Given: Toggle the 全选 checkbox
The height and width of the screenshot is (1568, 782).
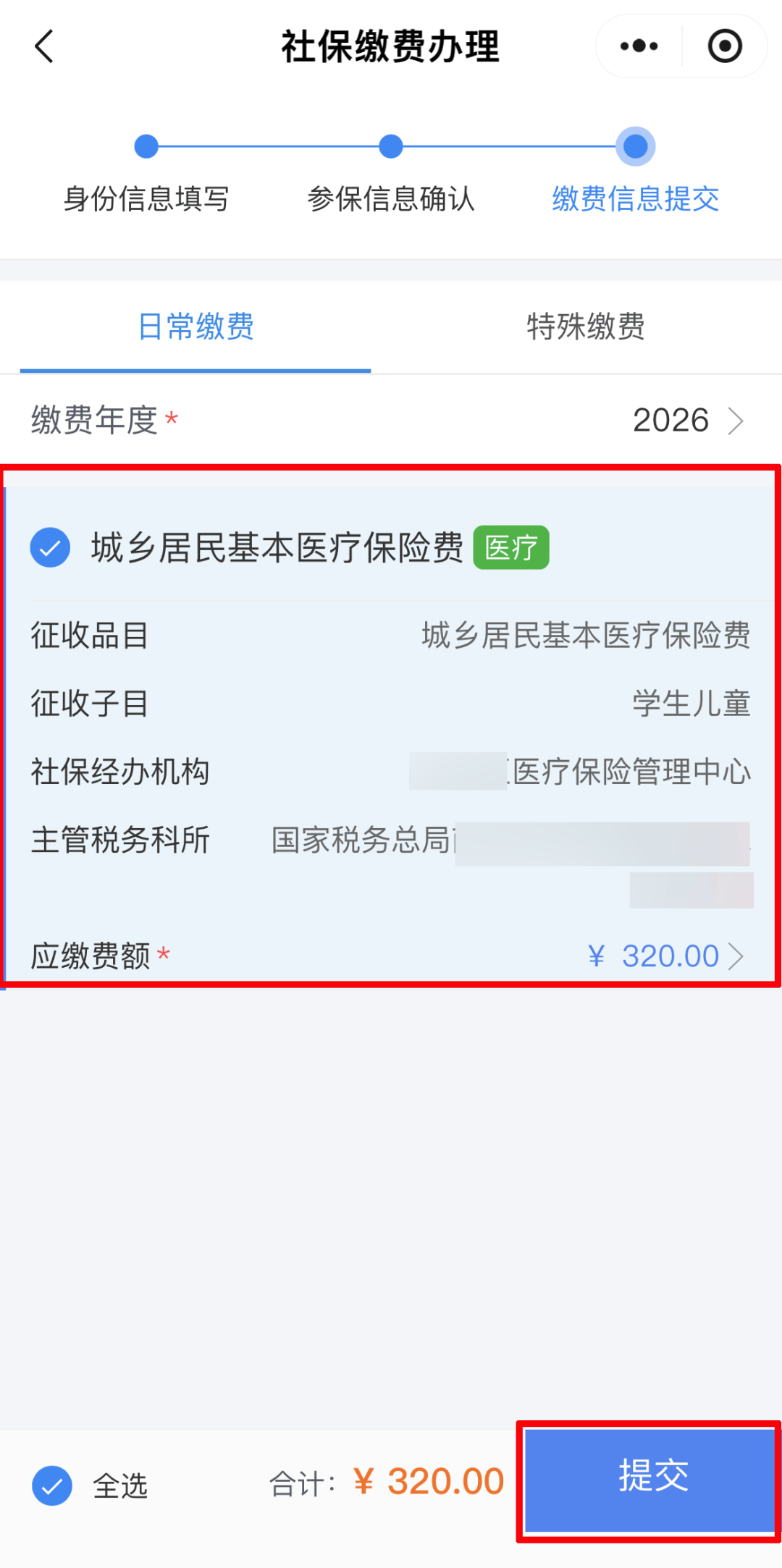Looking at the screenshot, I should [x=52, y=1485].
